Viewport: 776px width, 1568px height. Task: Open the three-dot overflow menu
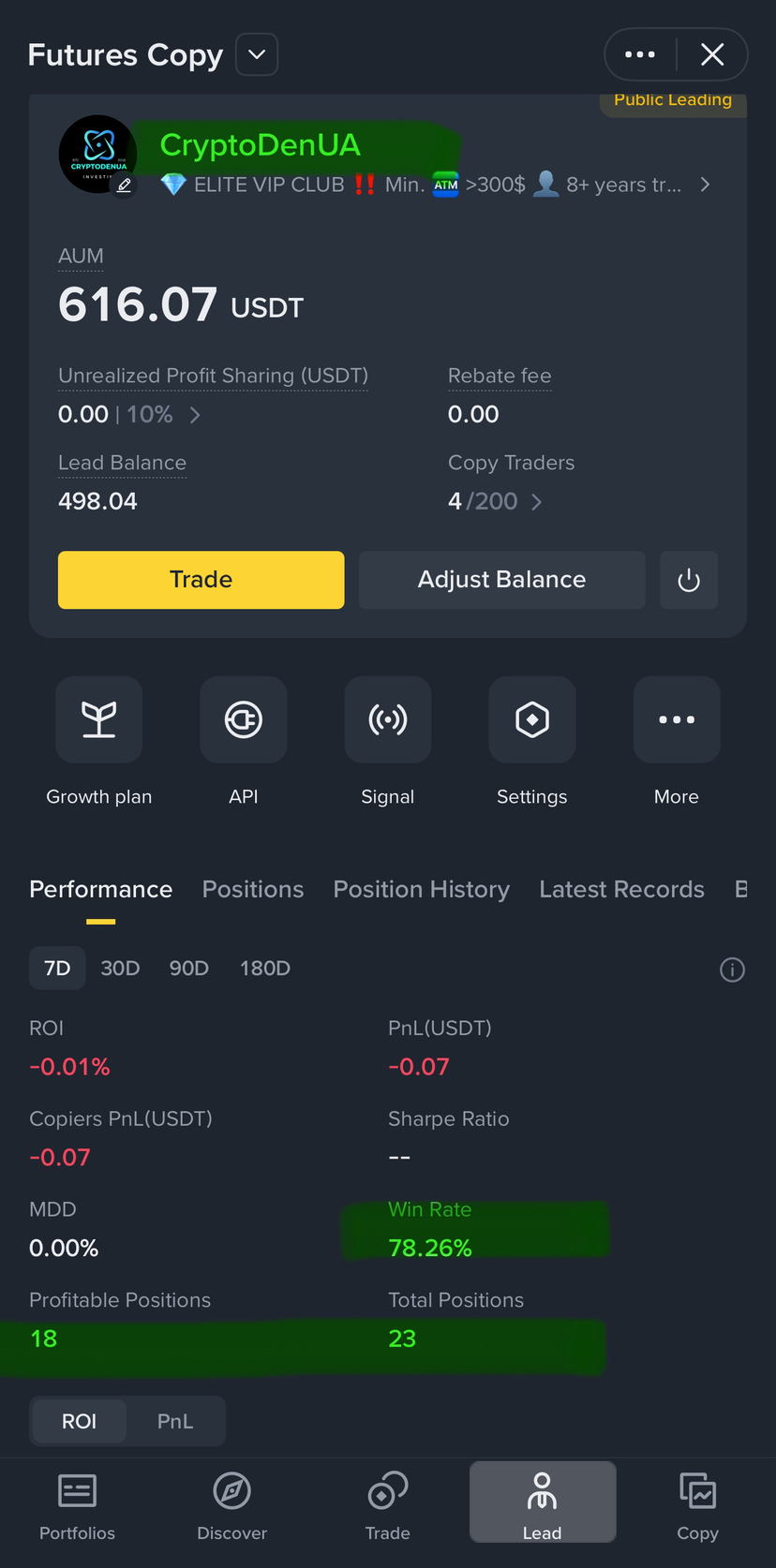(640, 54)
